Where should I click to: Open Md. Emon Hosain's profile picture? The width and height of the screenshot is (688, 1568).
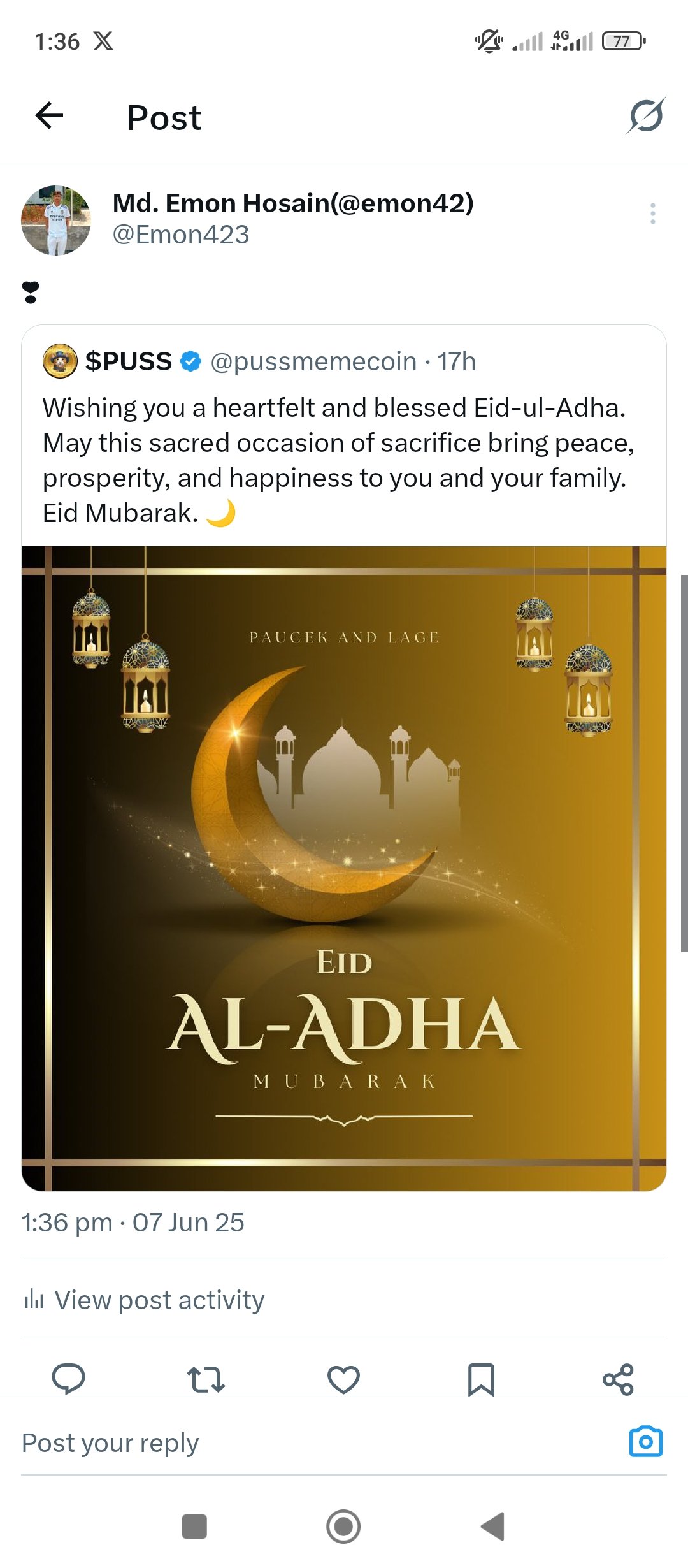click(x=56, y=221)
